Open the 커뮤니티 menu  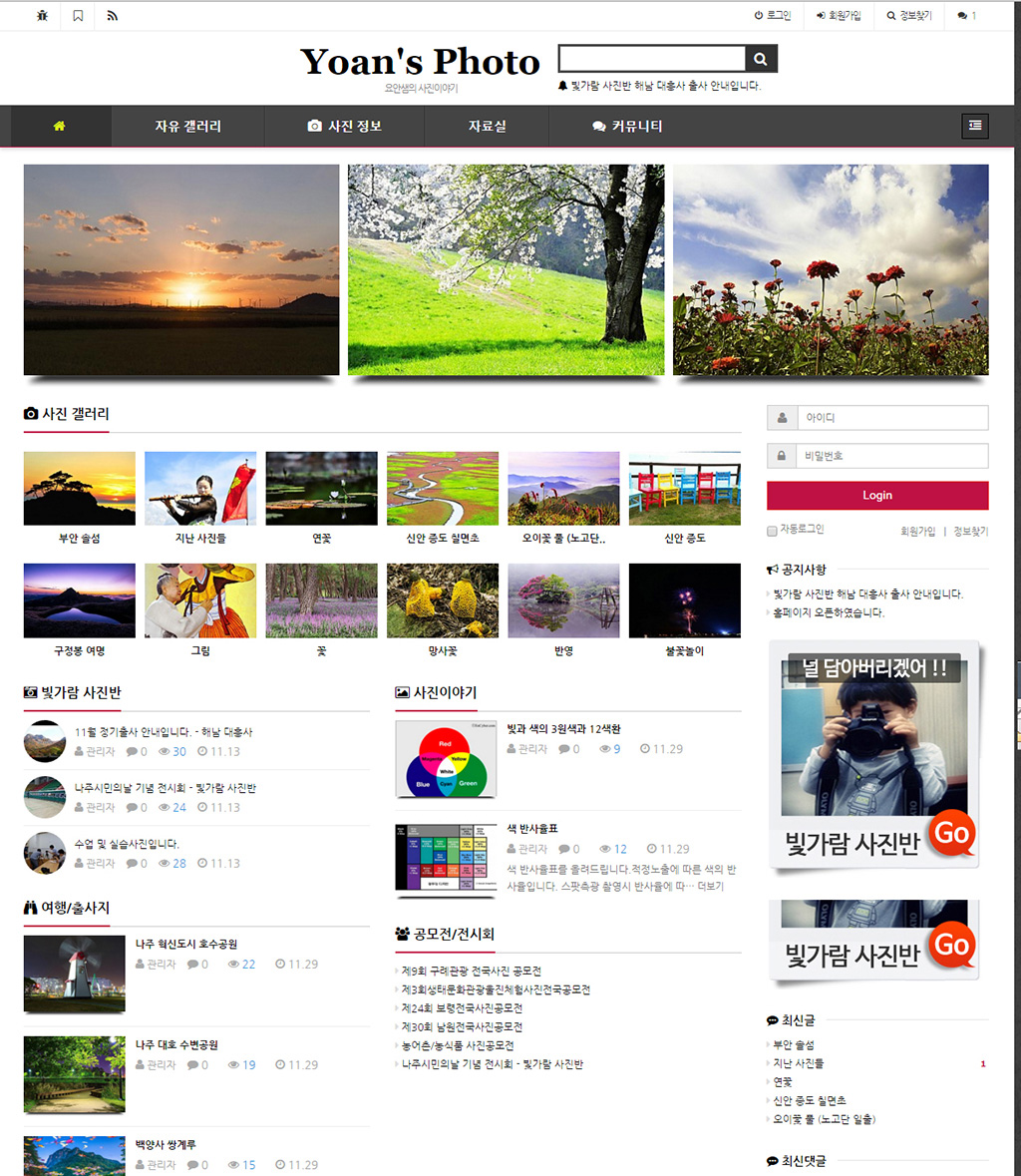627,127
